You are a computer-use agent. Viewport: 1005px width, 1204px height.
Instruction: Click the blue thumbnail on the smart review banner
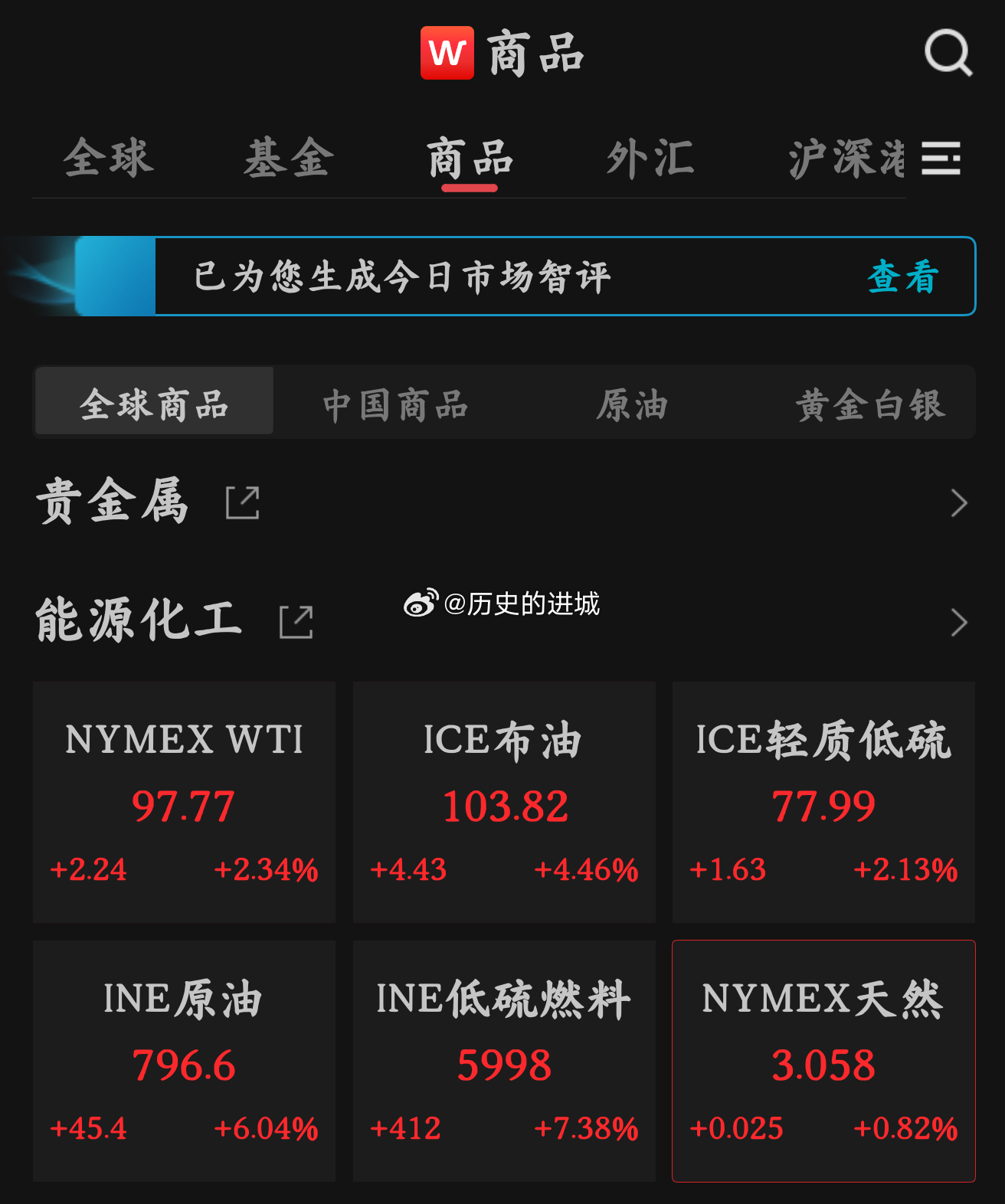point(115,277)
